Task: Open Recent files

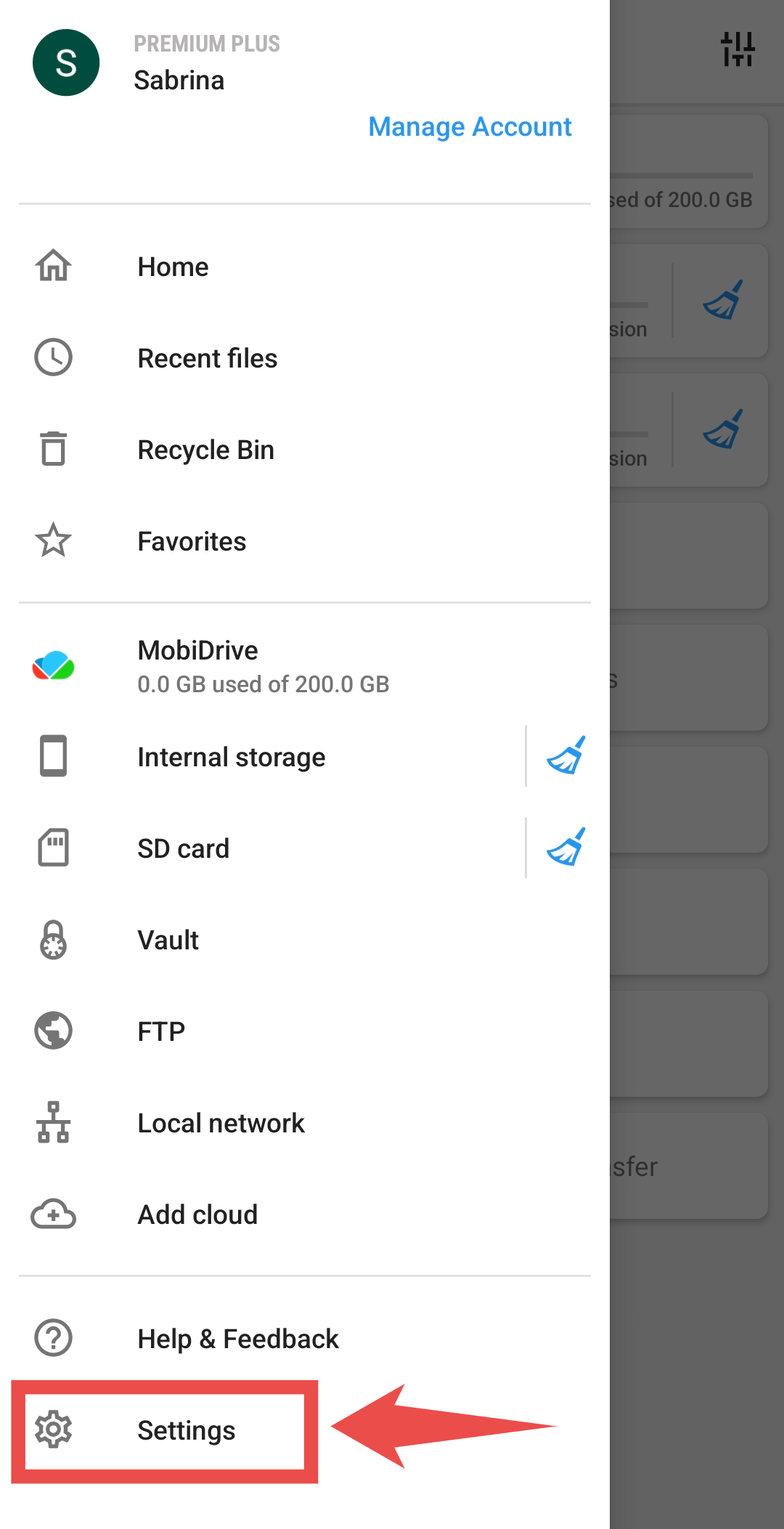Action: click(207, 358)
